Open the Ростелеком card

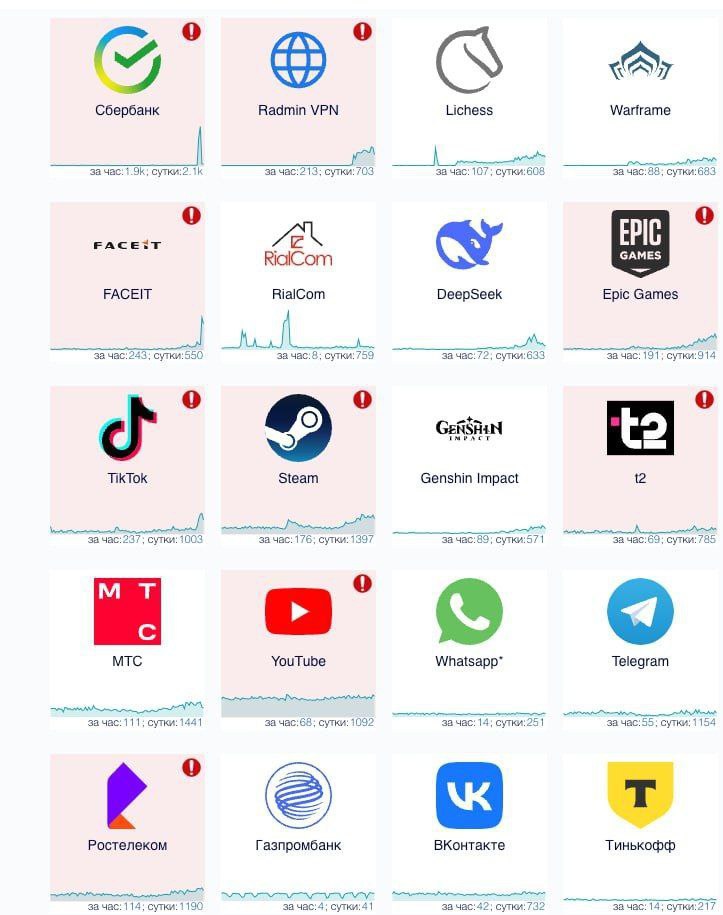(x=127, y=815)
